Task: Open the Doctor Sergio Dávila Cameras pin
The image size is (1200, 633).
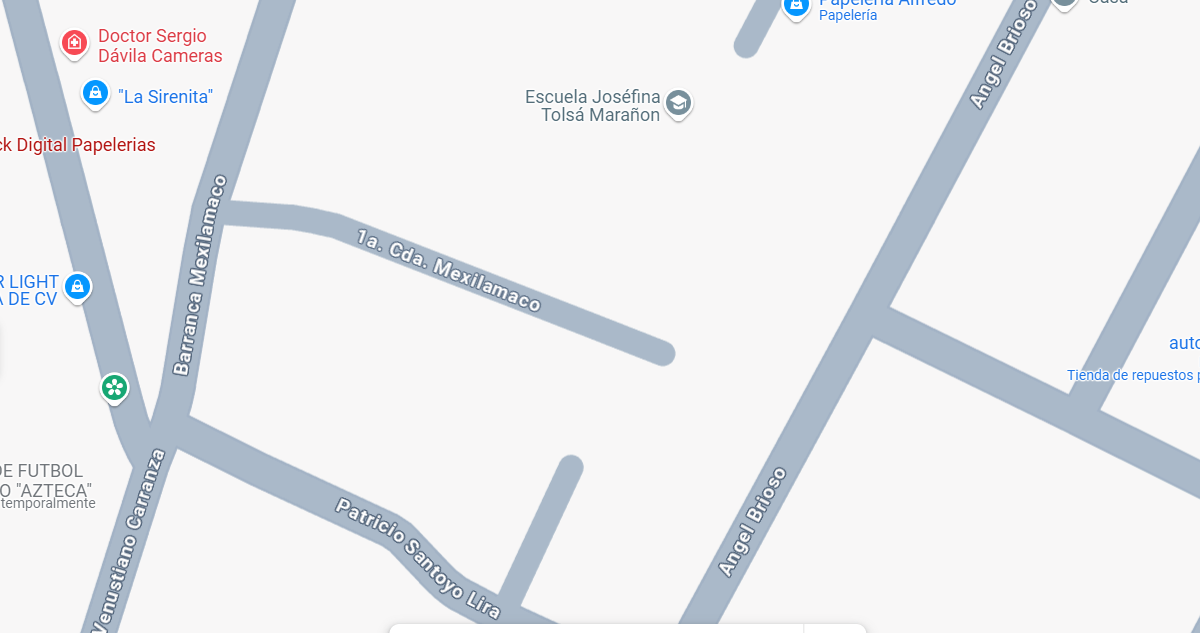Action: (x=74, y=43)
